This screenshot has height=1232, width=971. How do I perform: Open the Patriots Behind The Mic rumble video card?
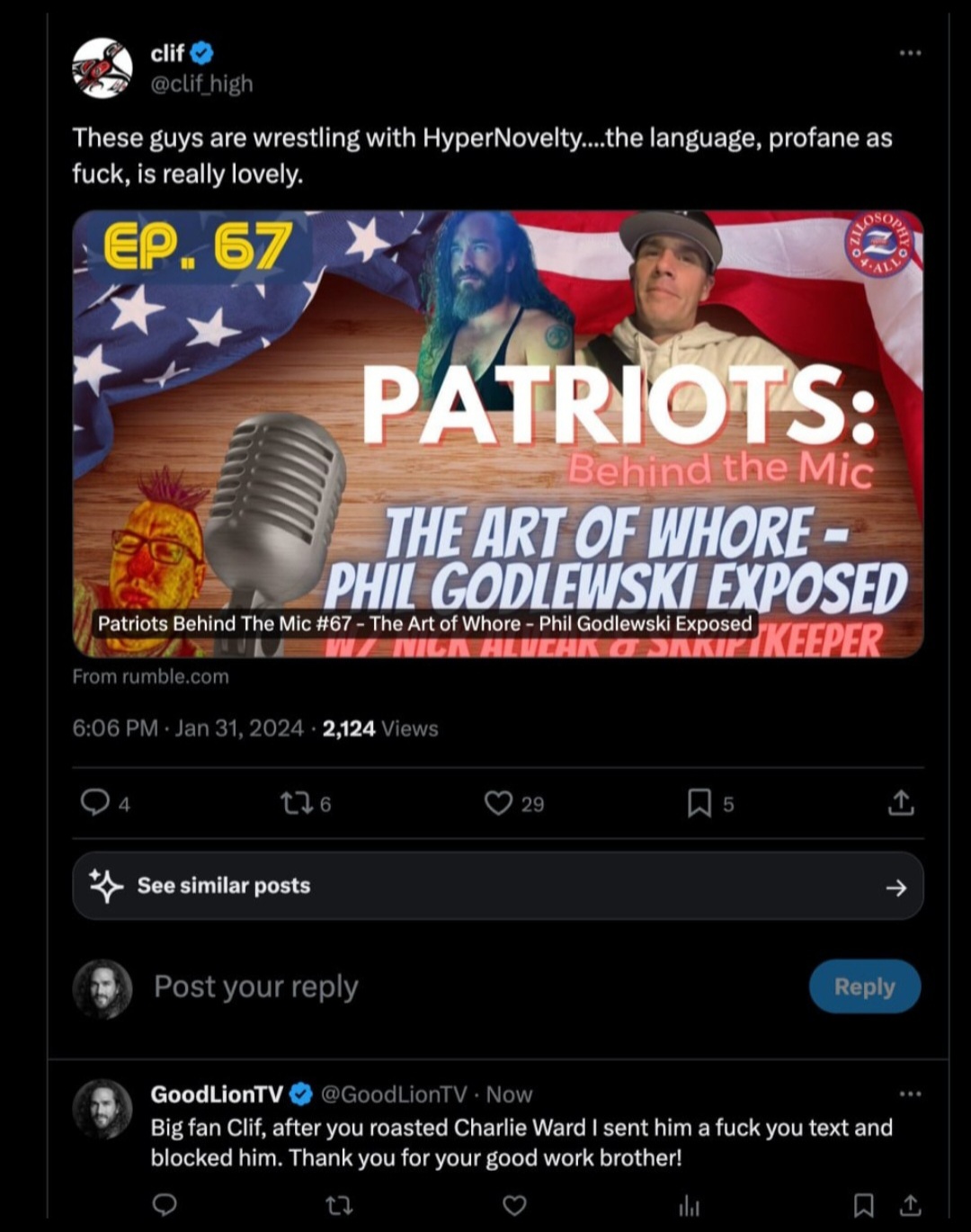click(x=497, y=434)
